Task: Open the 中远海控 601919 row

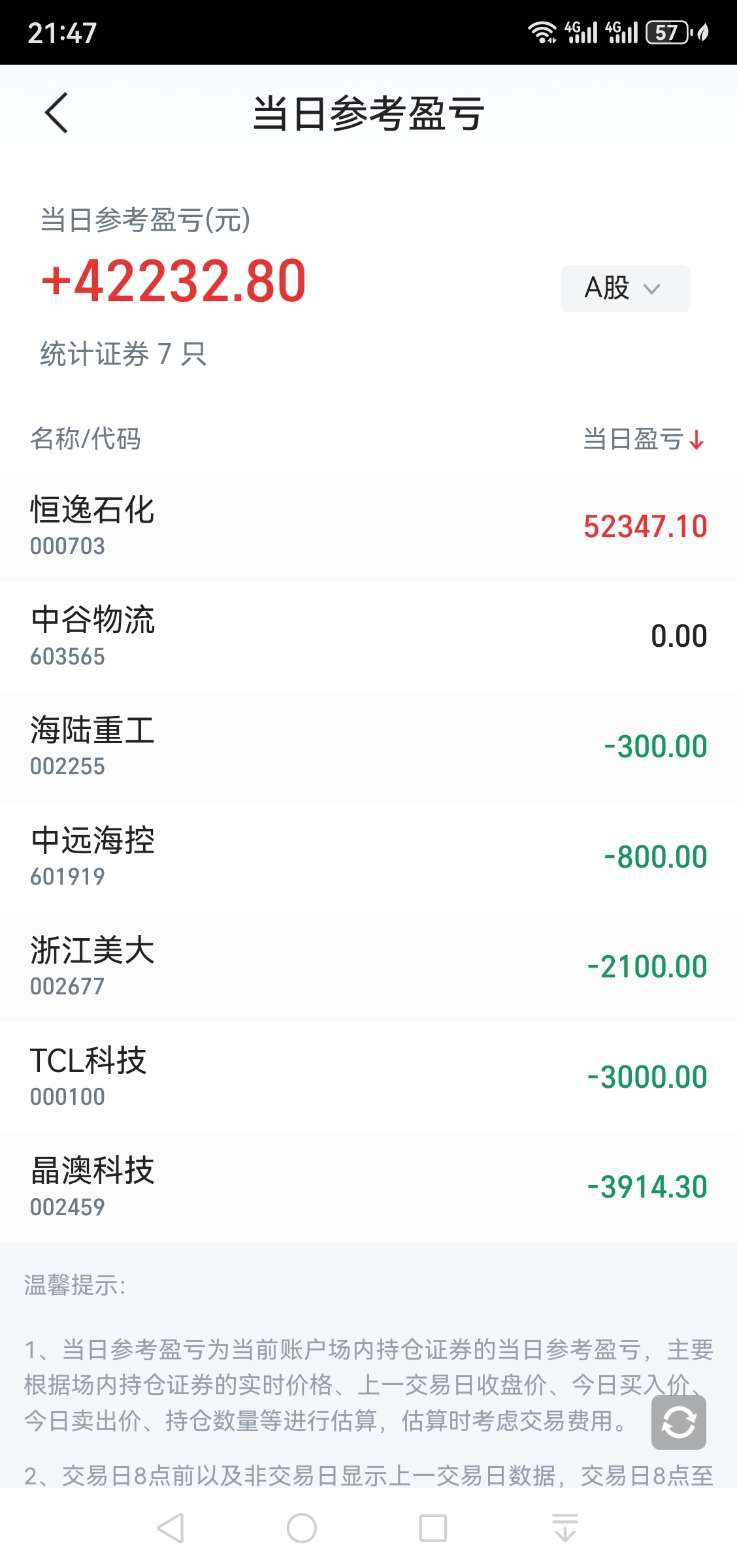Action: 368,857
